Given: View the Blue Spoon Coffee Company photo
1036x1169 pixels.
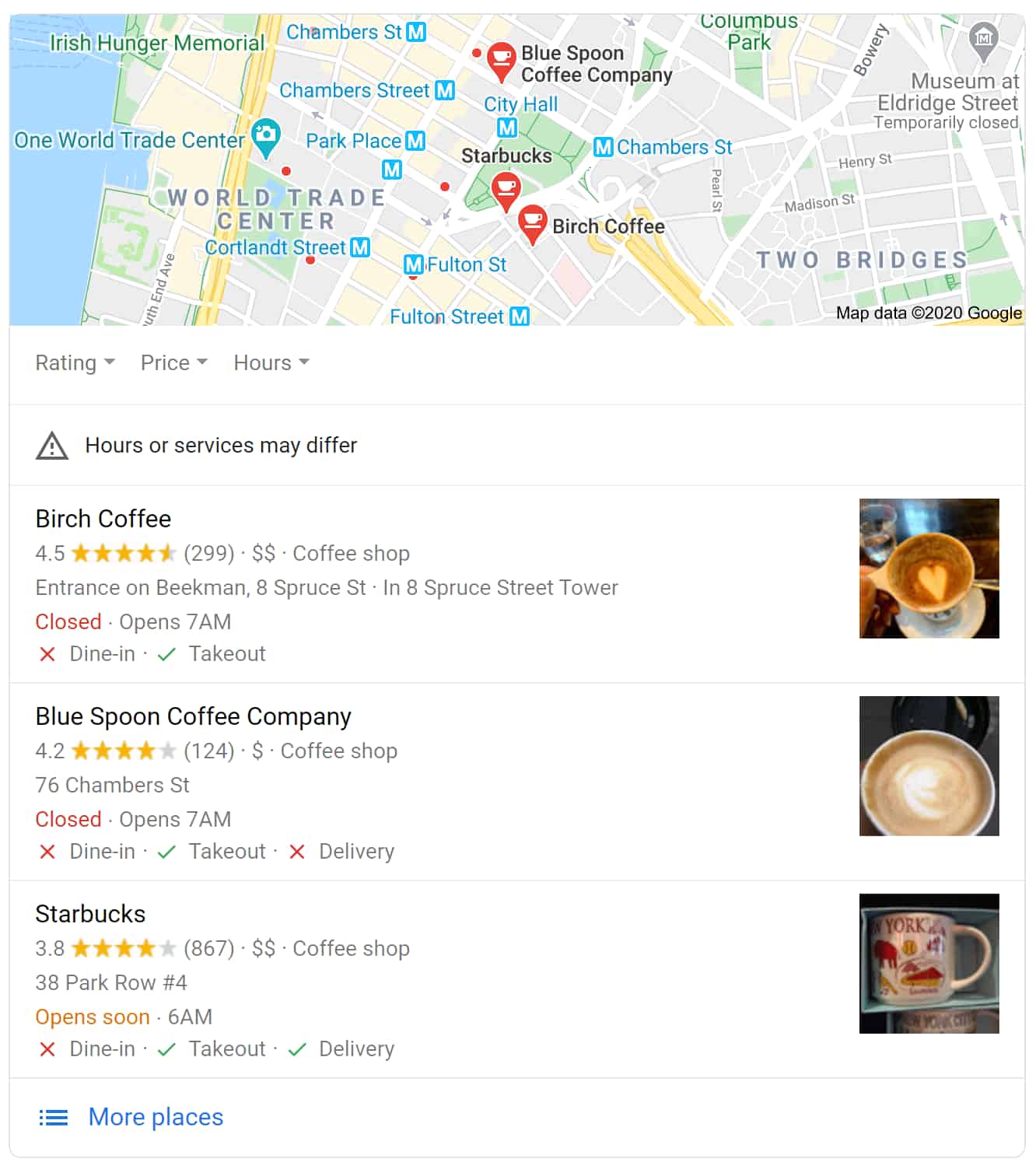Looking at the screenshot, I should tap(929, 766).
